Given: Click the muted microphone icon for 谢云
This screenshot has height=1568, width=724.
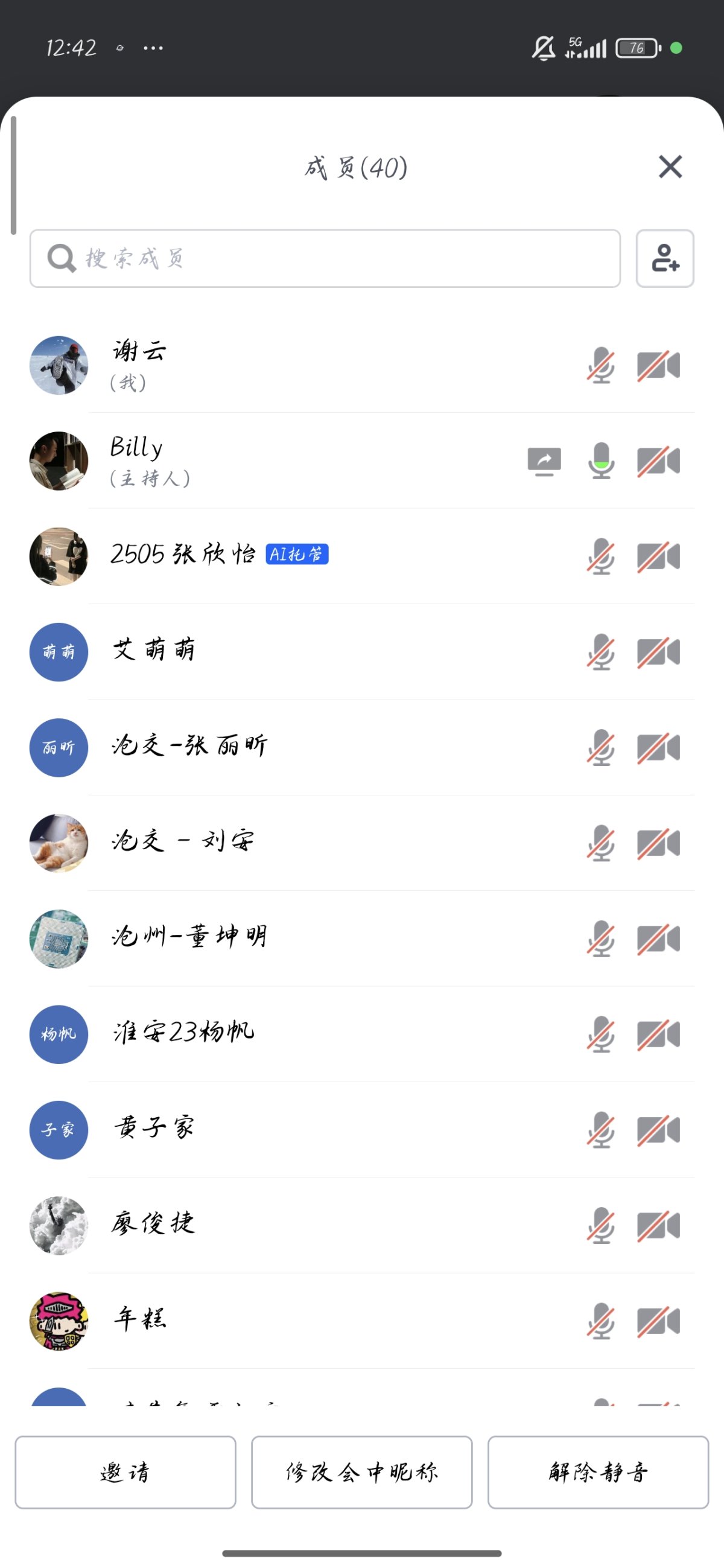Looking at the screenshot, I should (x=600, y=365).
